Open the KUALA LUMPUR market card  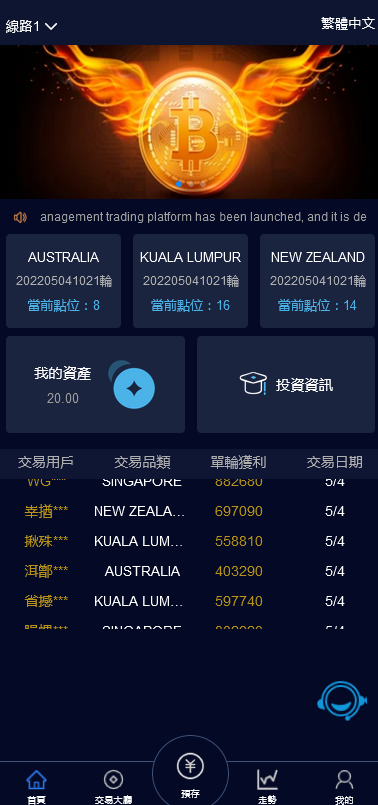191,281
